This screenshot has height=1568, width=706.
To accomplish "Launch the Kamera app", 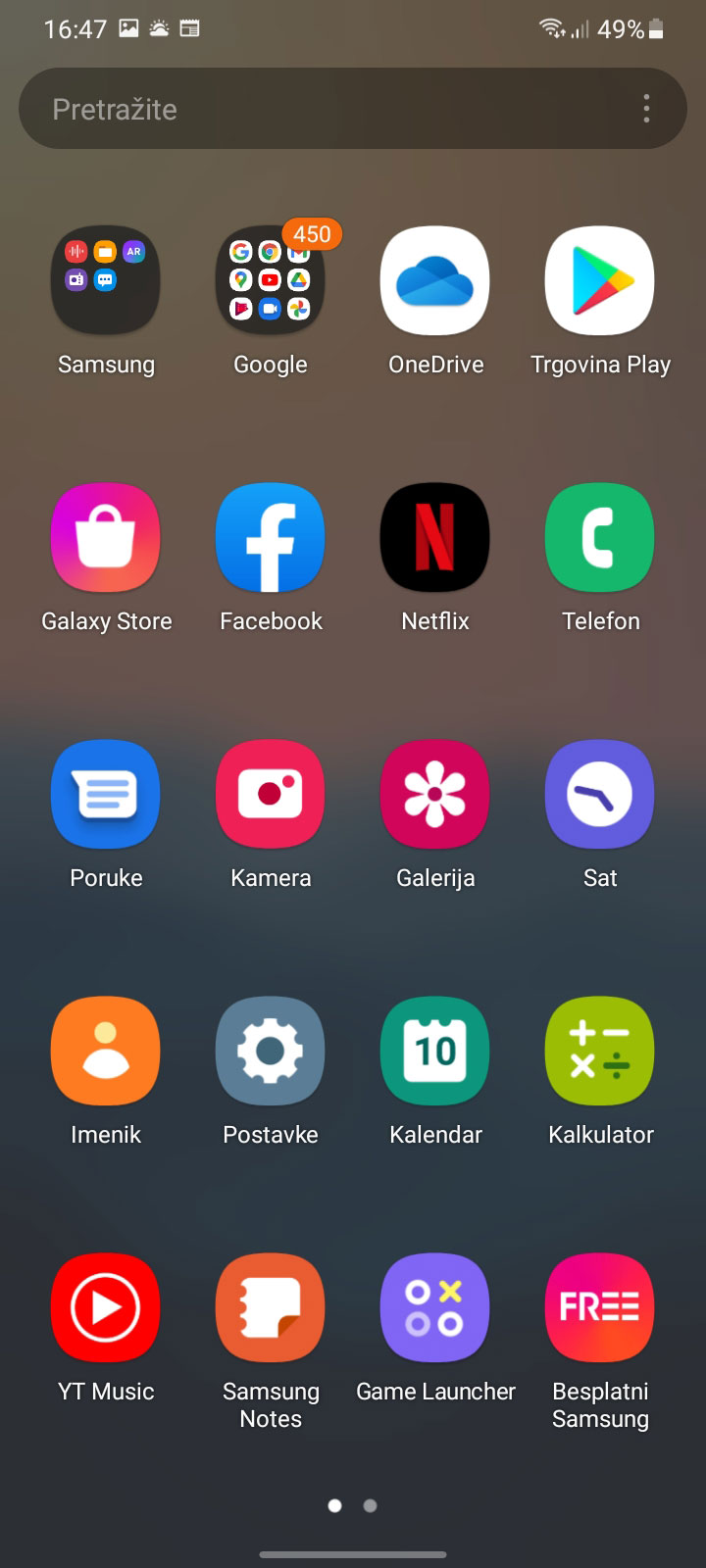I will [x=271, y=794].
